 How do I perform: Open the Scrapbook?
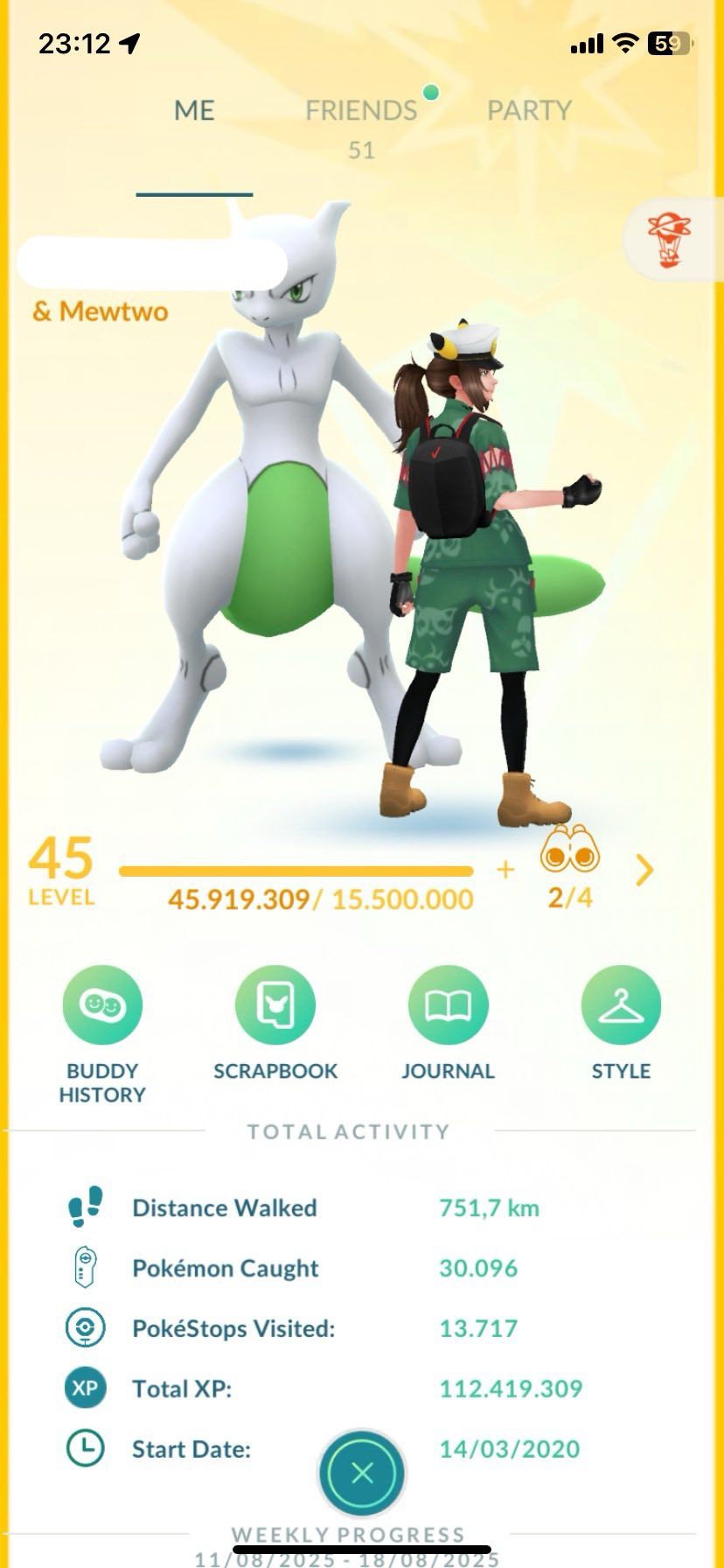pyautogui.click(x=275, y=1005)
